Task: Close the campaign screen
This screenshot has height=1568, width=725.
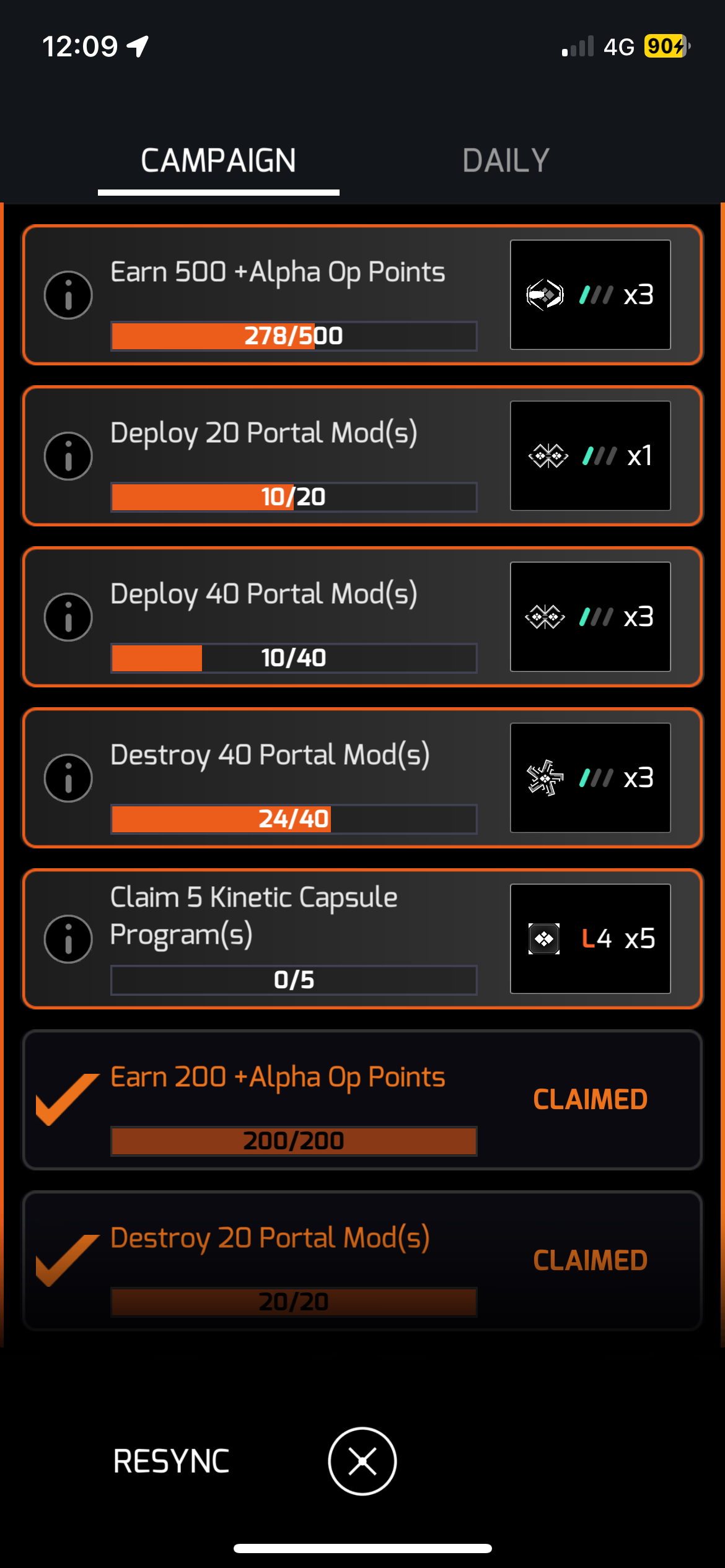Action: click(362, 1461)
